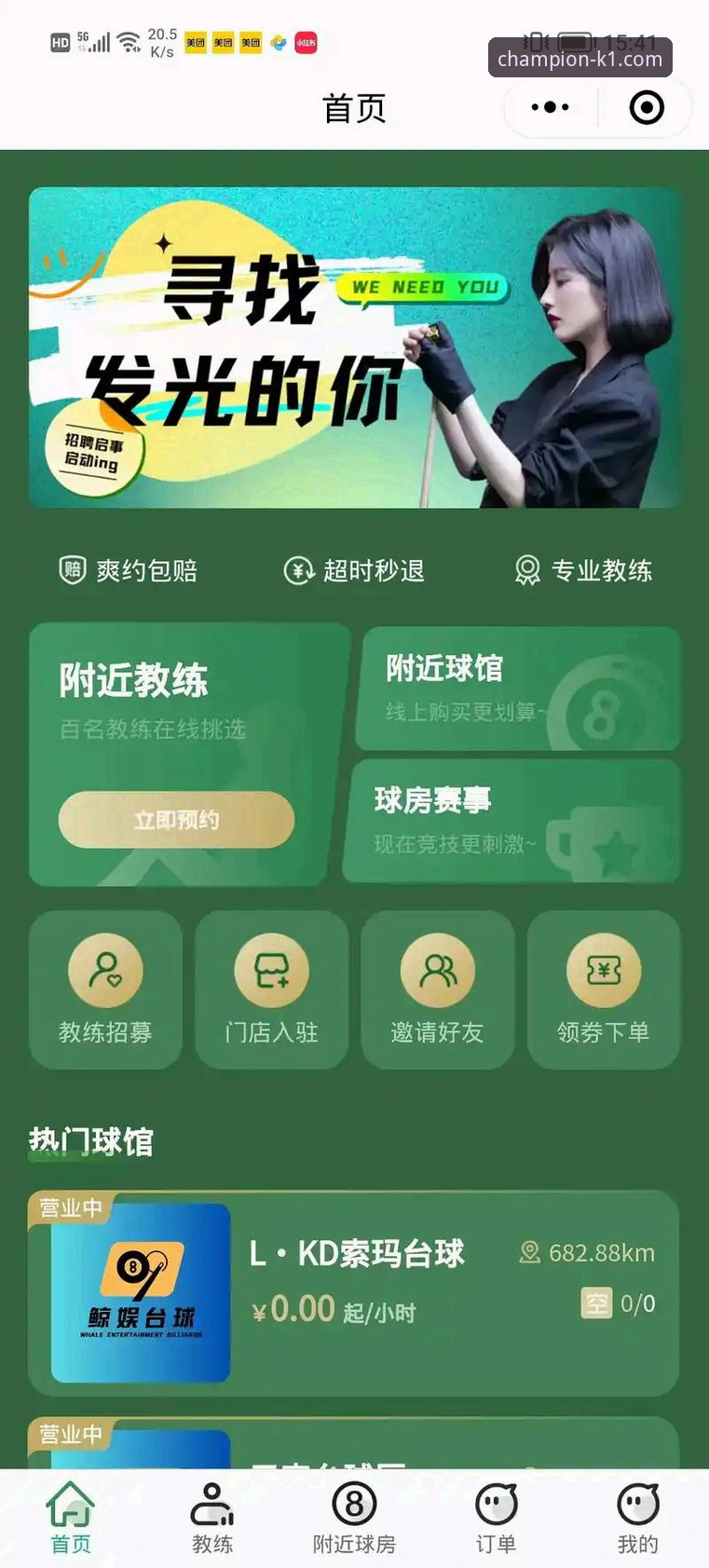The height and width of the screenshot is (1568, 709).
Task: Open the mini program more options menu
Action: (550, 107)
